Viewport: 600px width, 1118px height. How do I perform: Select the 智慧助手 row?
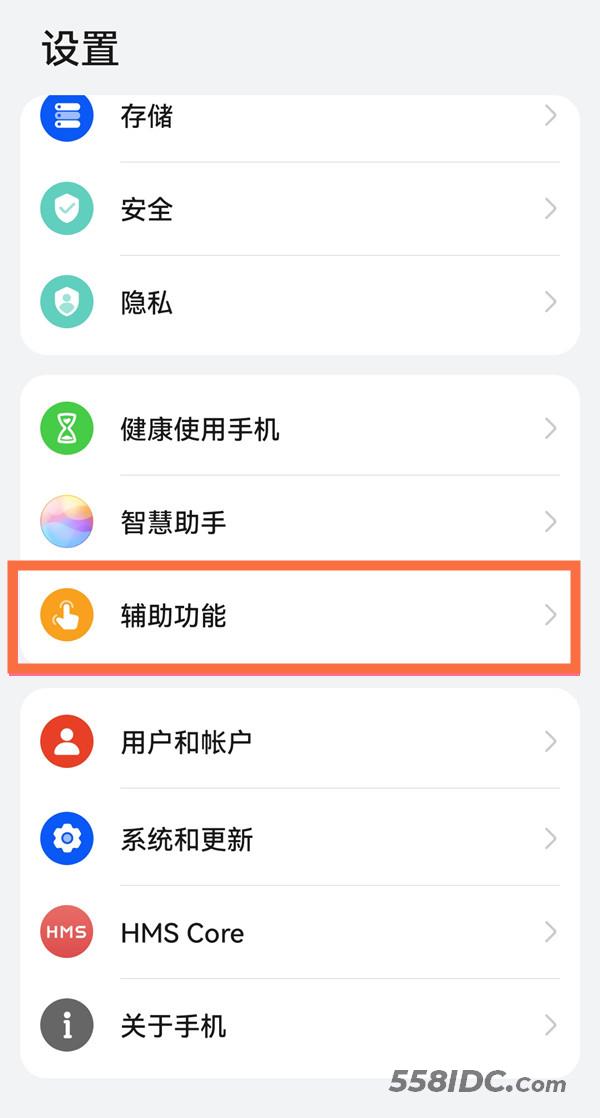click(300, 522)
